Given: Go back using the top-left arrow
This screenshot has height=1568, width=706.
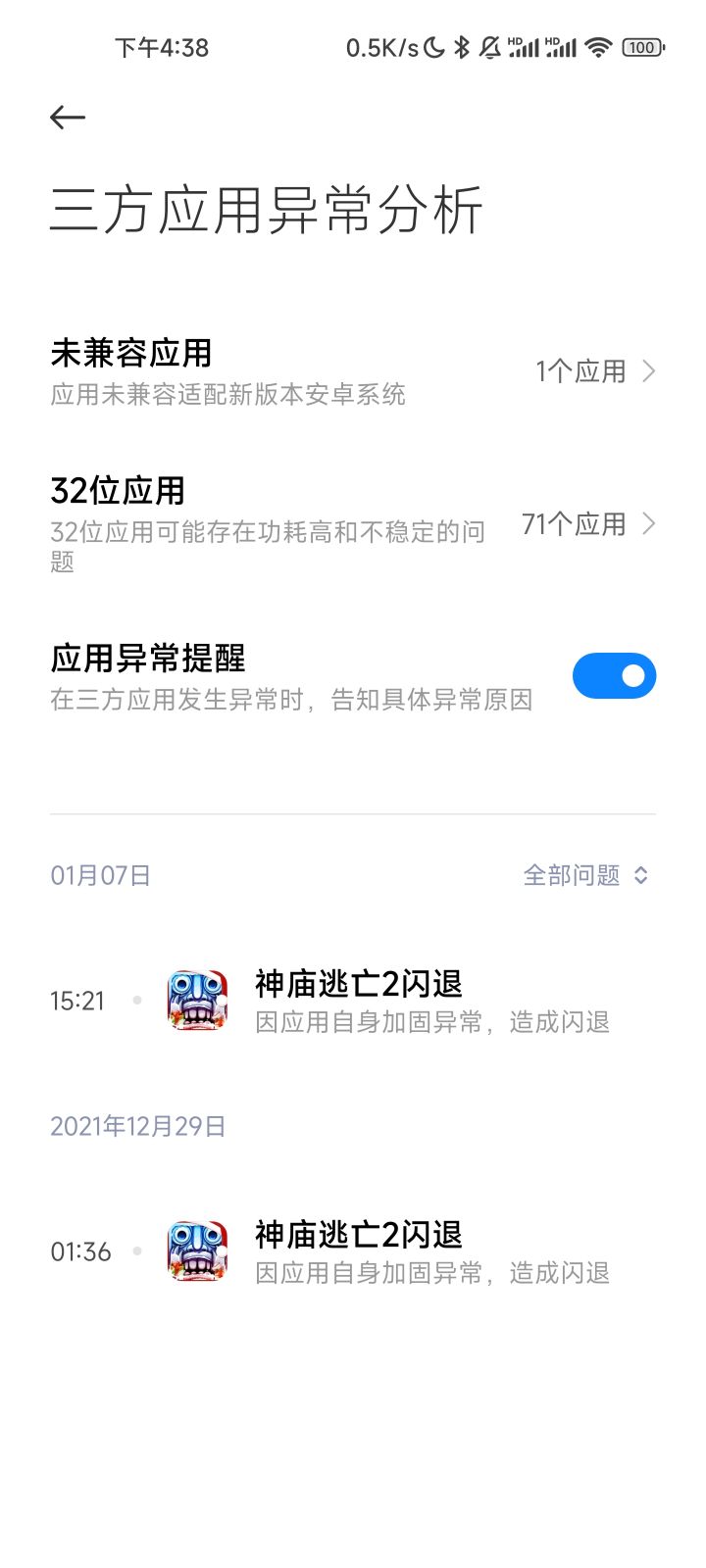Looking at the screenshot, I should coord(68,118).
